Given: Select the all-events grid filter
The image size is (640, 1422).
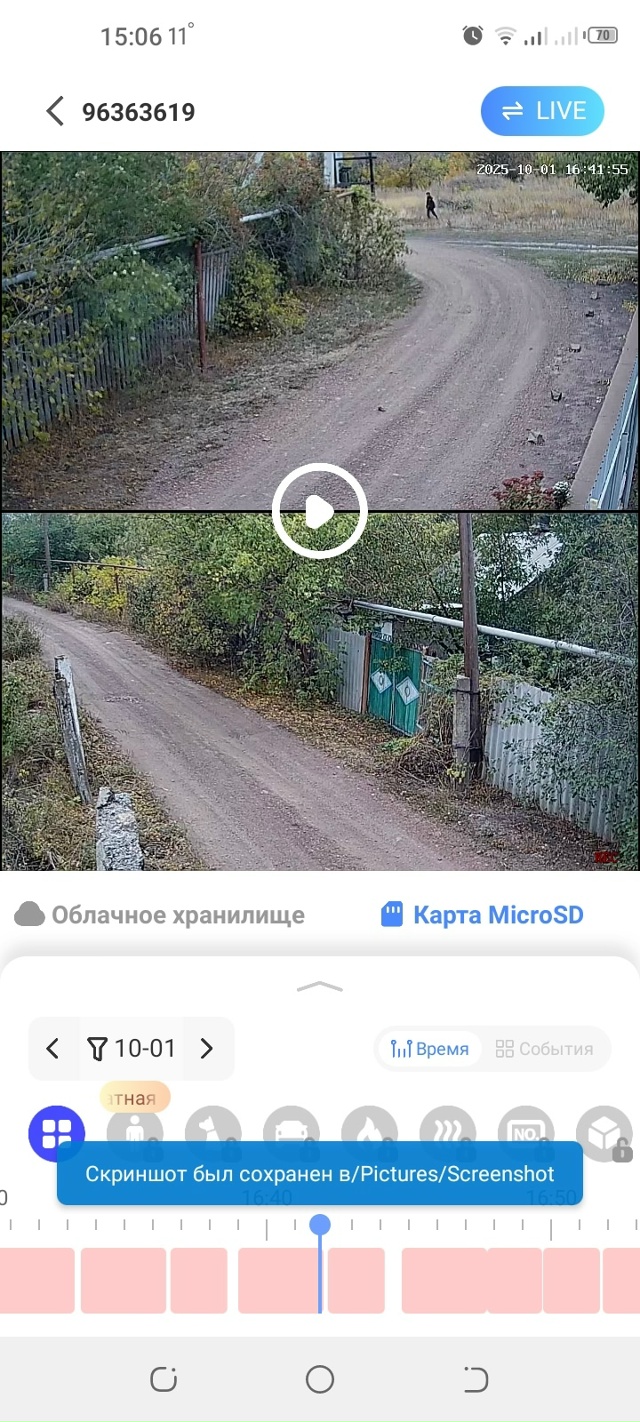Looking at the screenshot, I should [56, 1133].
